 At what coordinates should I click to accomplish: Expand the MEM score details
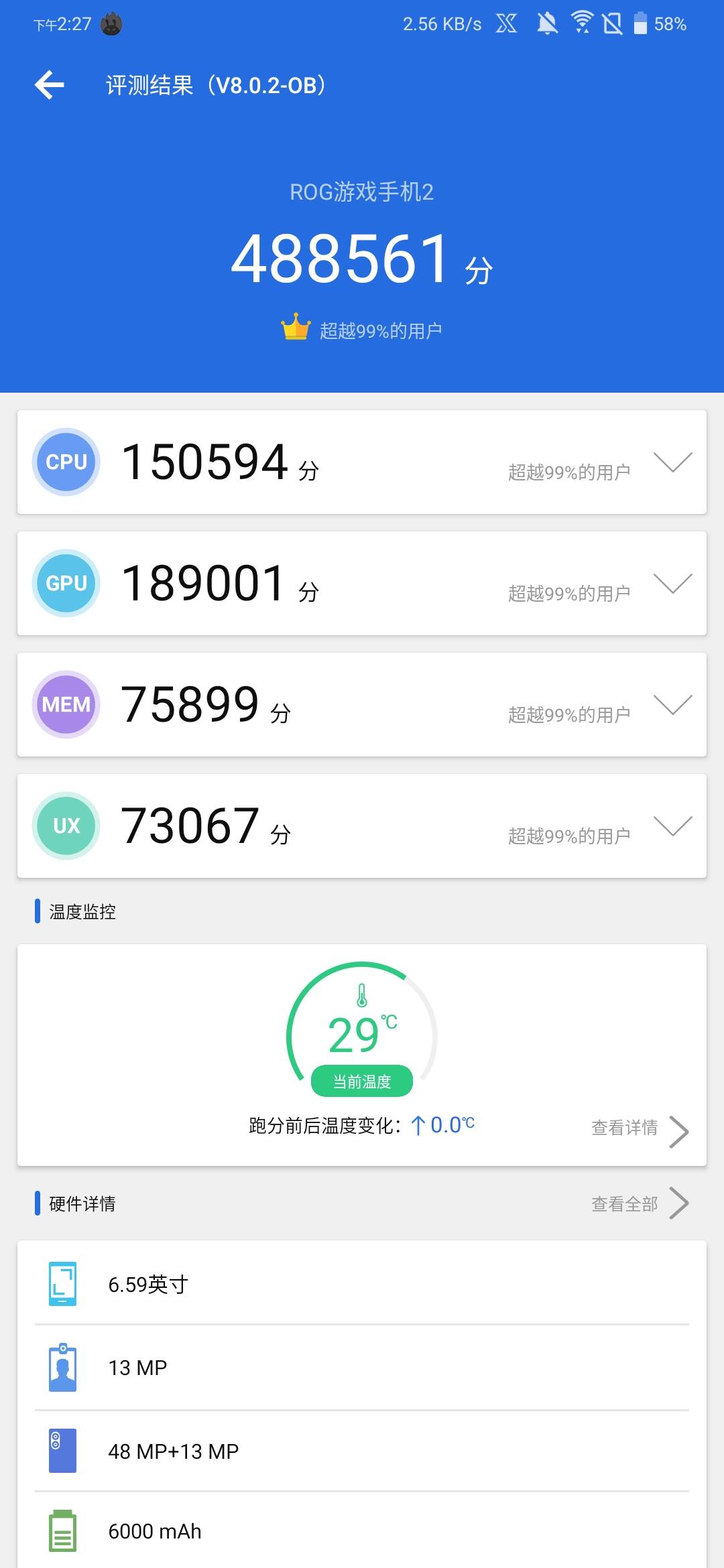(x=672, y=705)
